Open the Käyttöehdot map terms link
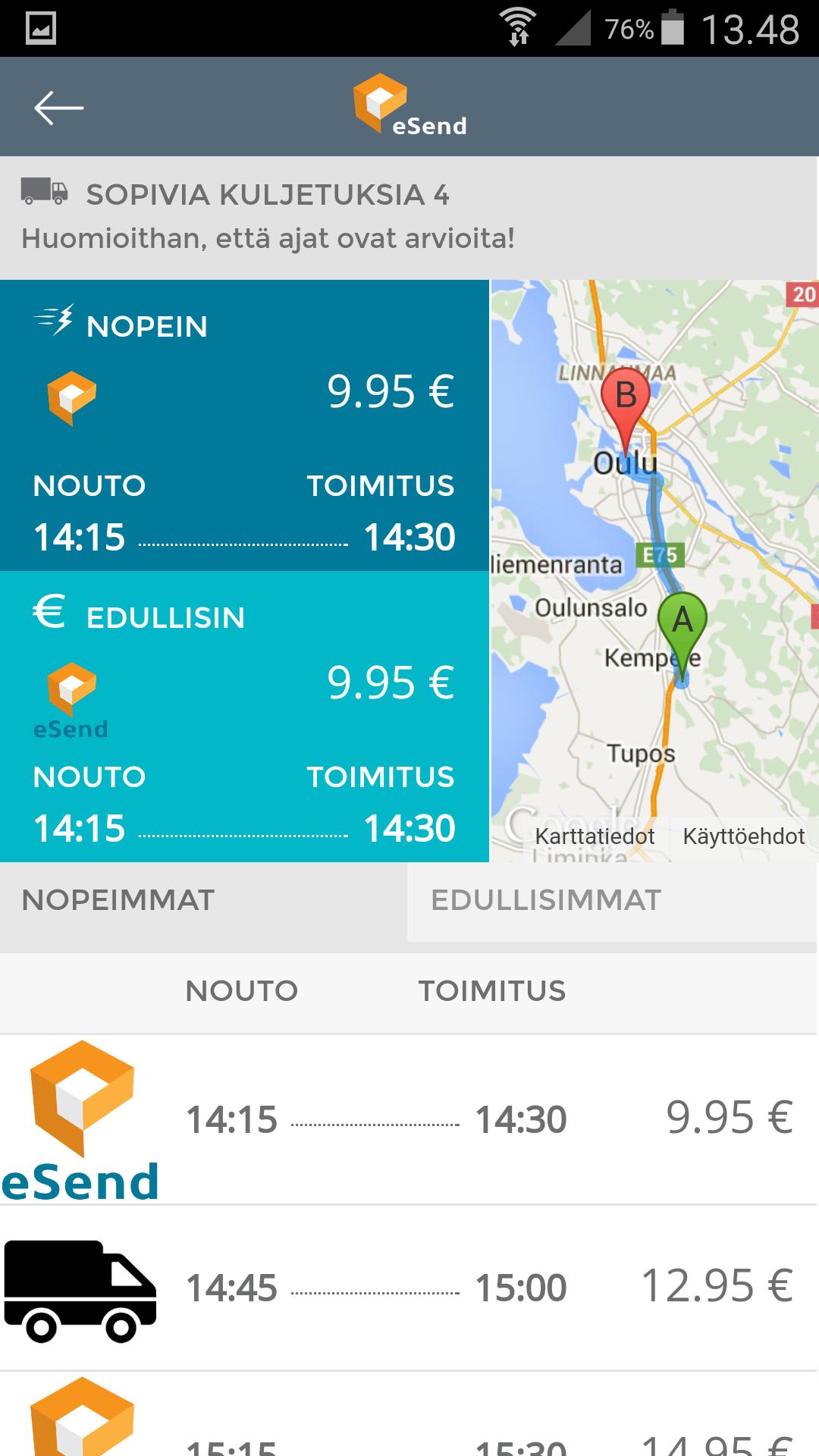The width and height of the screenshot is (819, 1456). 743,836
